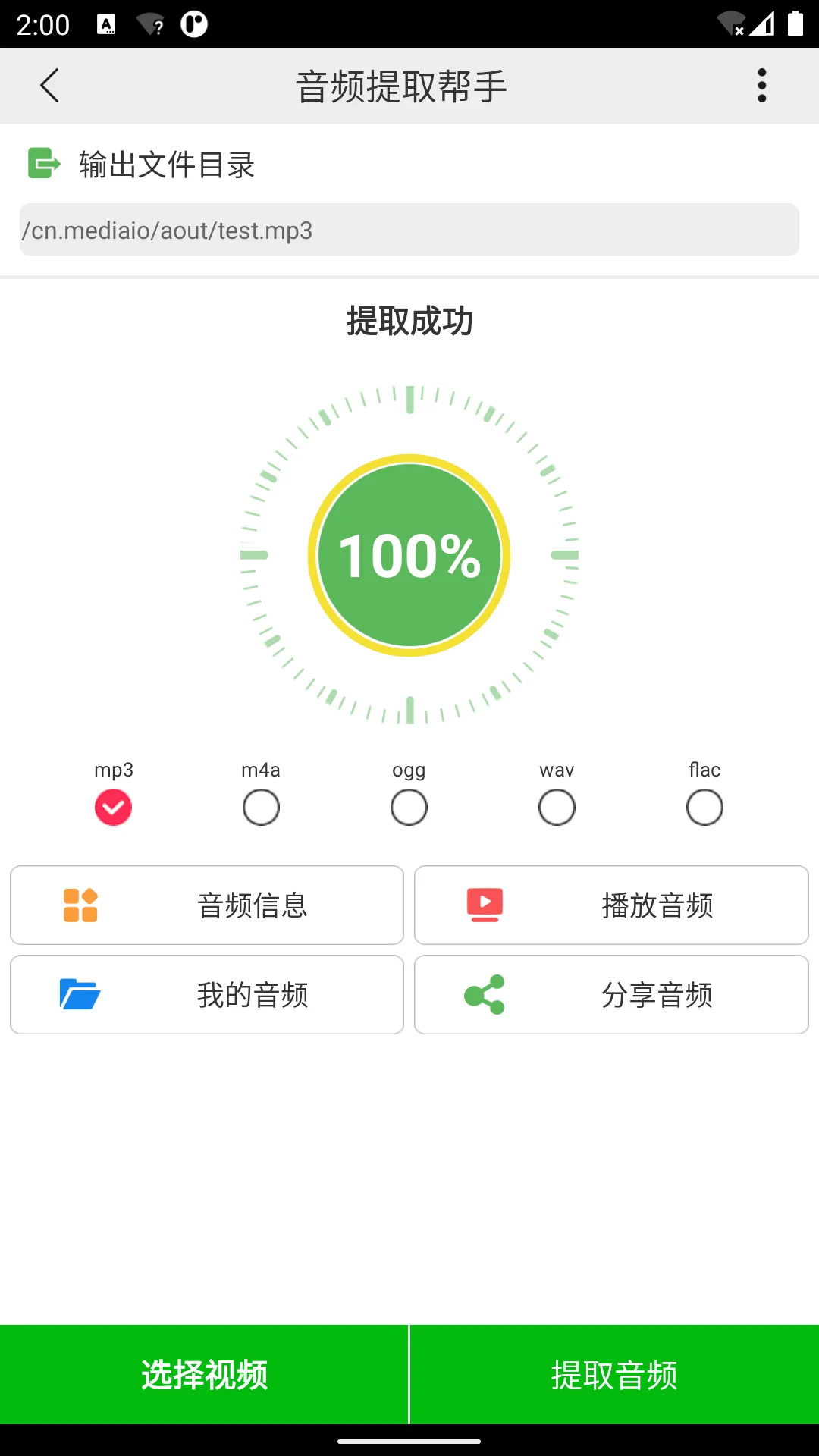This screenshot has height=1456, width=819.
Task: Deselect the mp3 format checkmark
Action: point(113,807)
